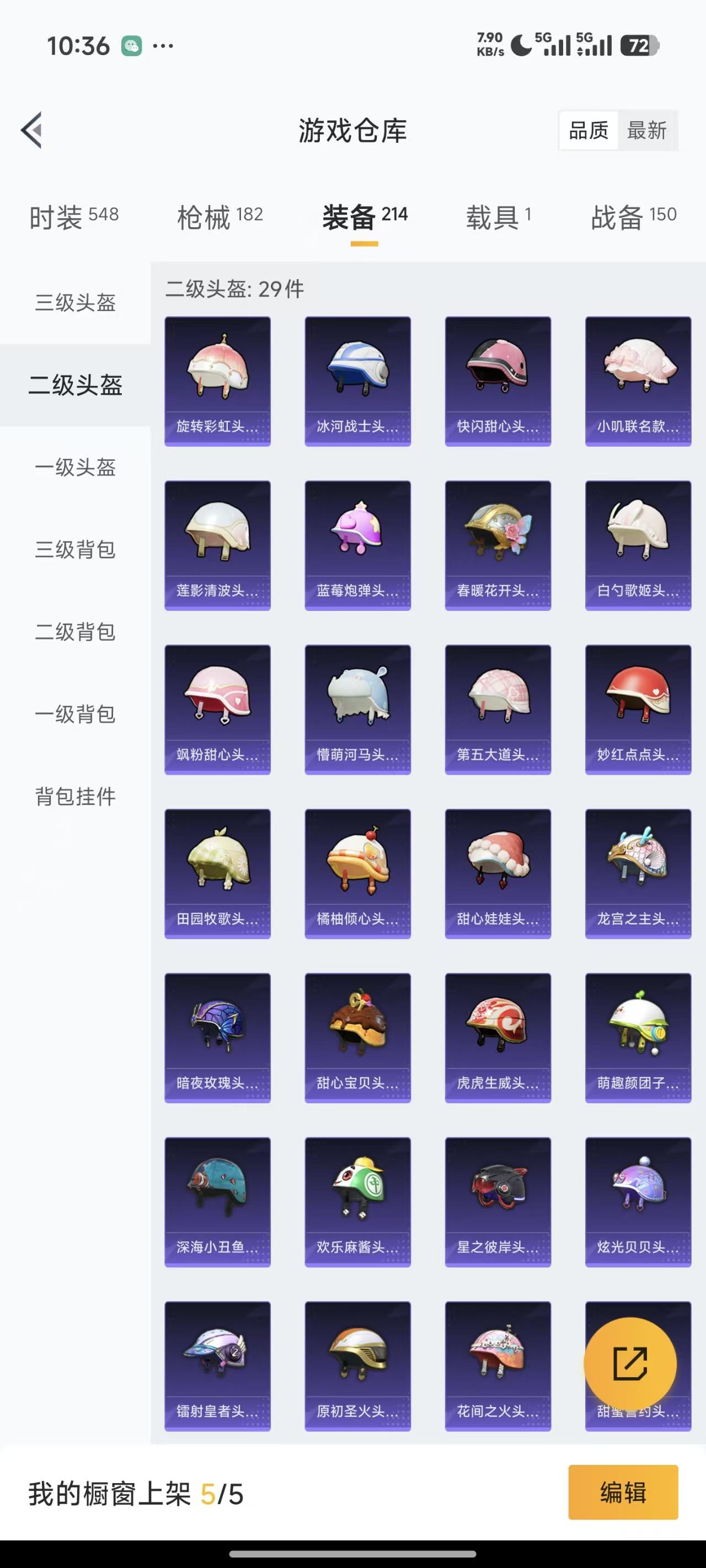Open the 龙宫之主头盔 item
706x1568 pixels.
[x=638, y=873]
